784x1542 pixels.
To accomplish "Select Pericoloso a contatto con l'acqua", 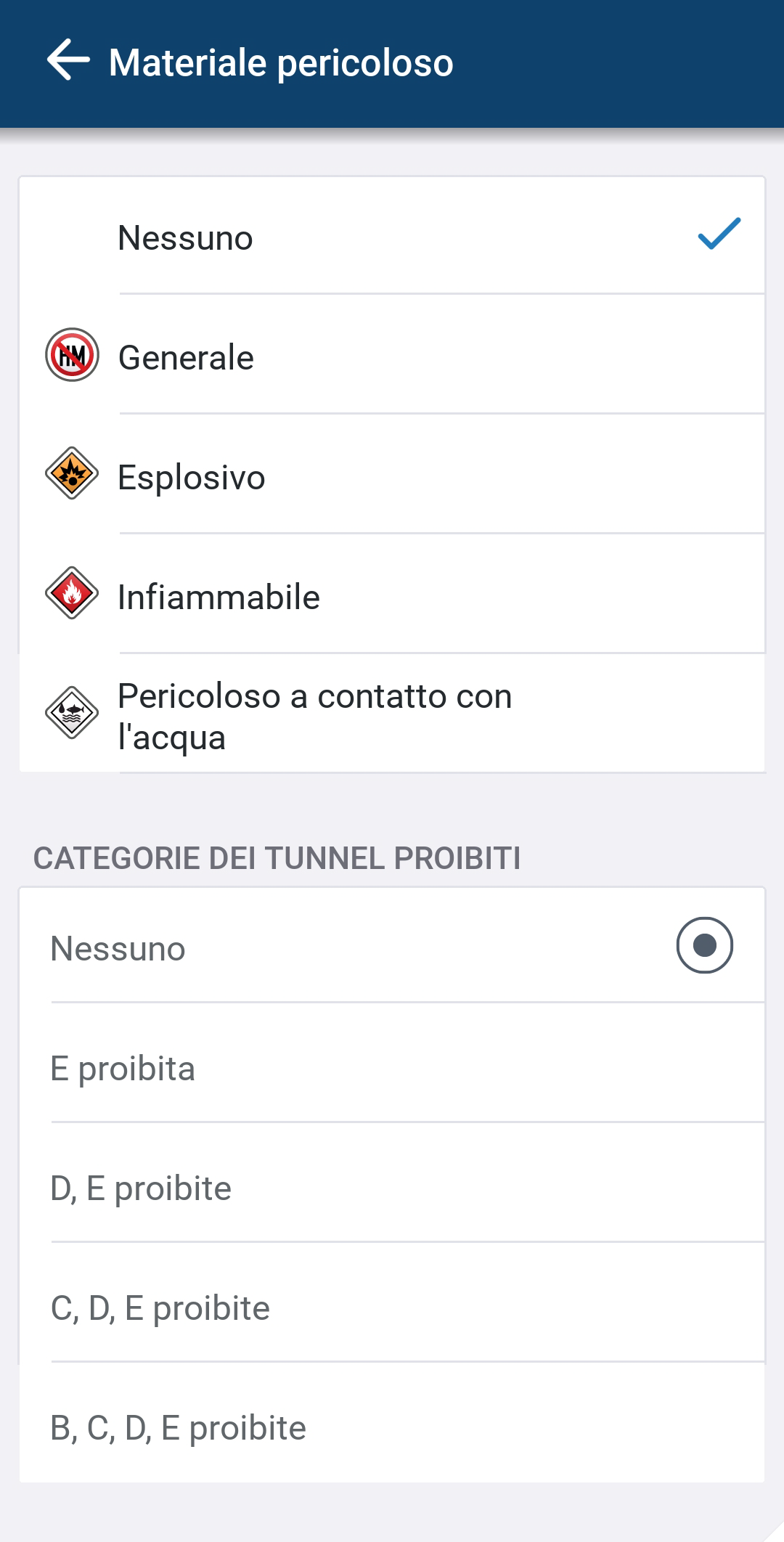I will [x=392, y=716].
